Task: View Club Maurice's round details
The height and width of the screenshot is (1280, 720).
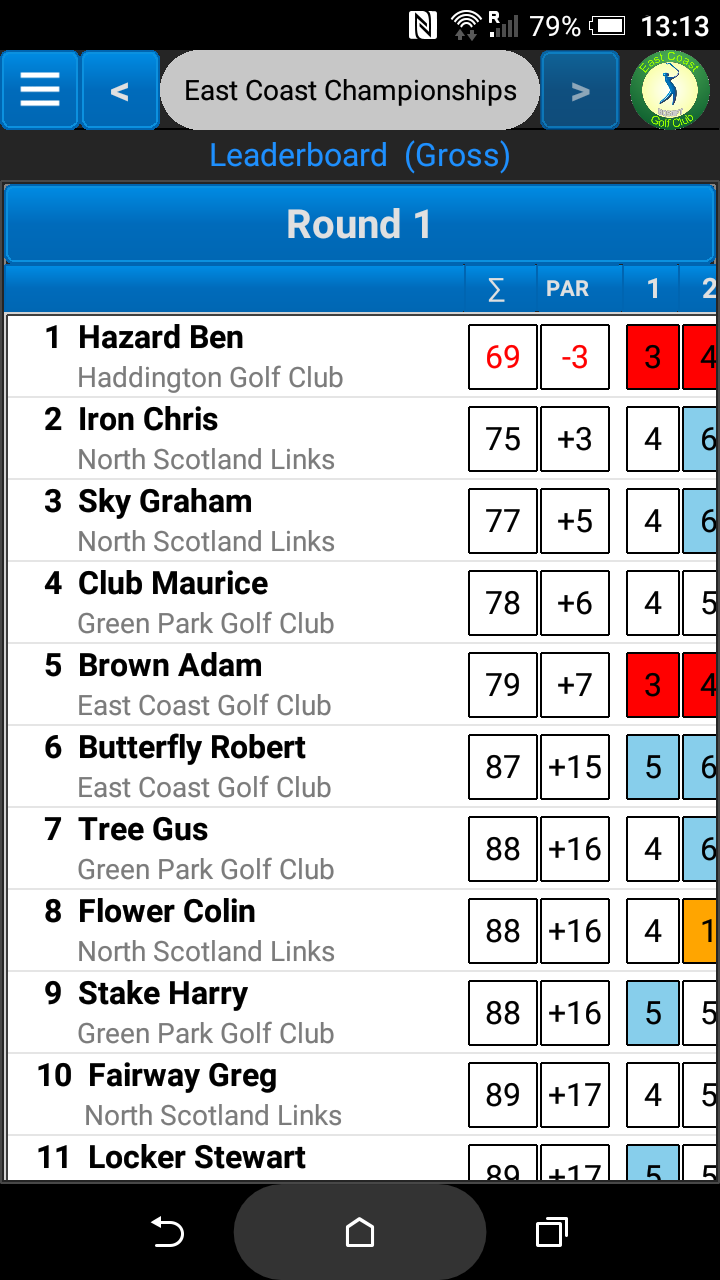Action: click(363, 603)
